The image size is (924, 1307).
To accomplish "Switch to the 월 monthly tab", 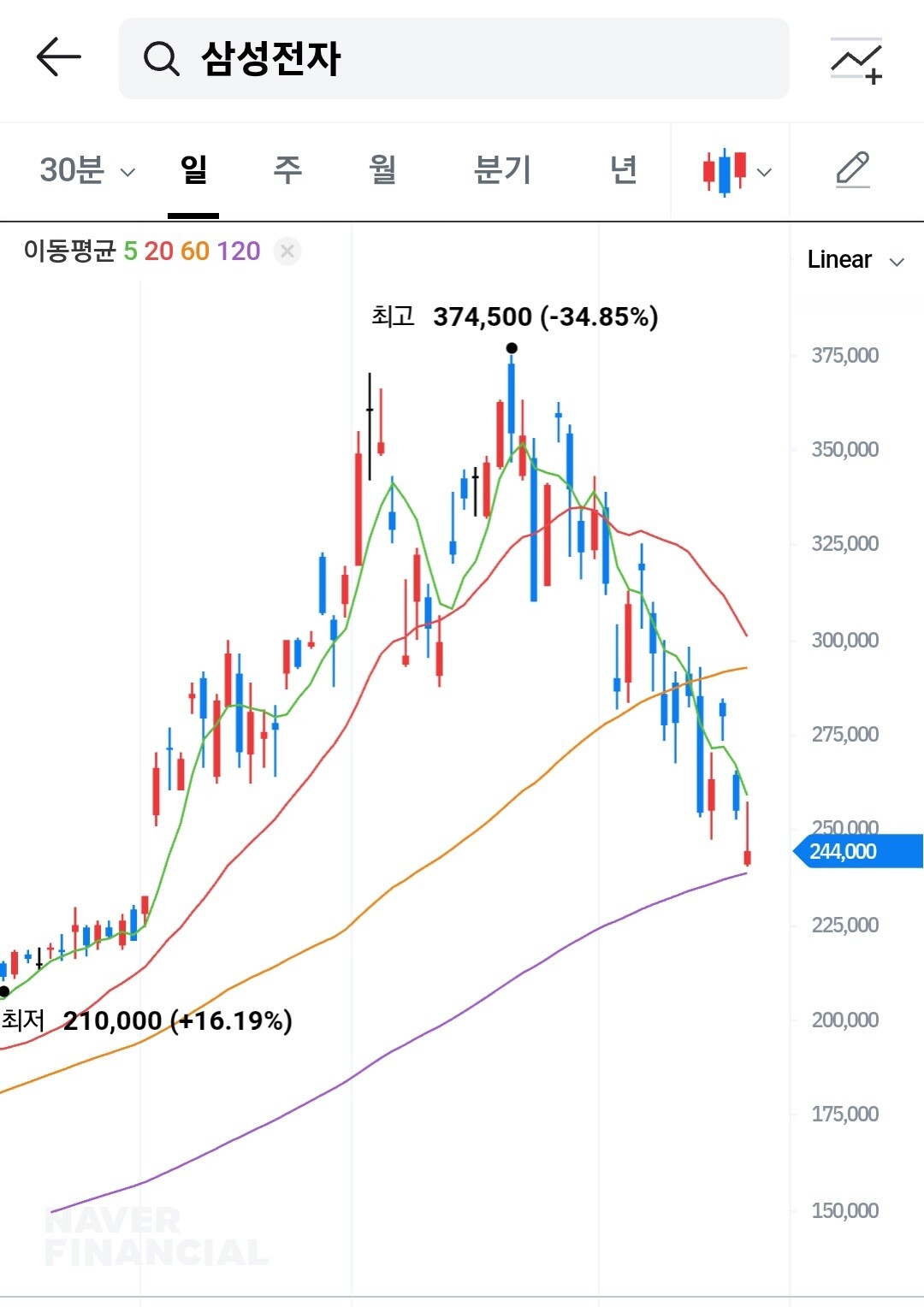I will tap(382, 169).
